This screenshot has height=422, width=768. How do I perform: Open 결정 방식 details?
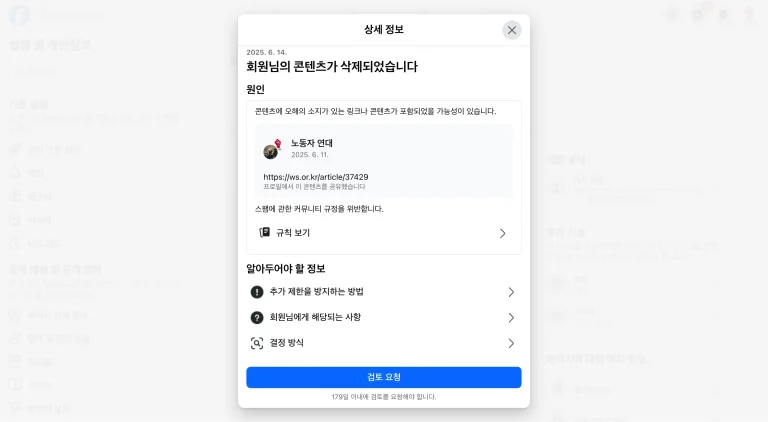pos(383,343)
